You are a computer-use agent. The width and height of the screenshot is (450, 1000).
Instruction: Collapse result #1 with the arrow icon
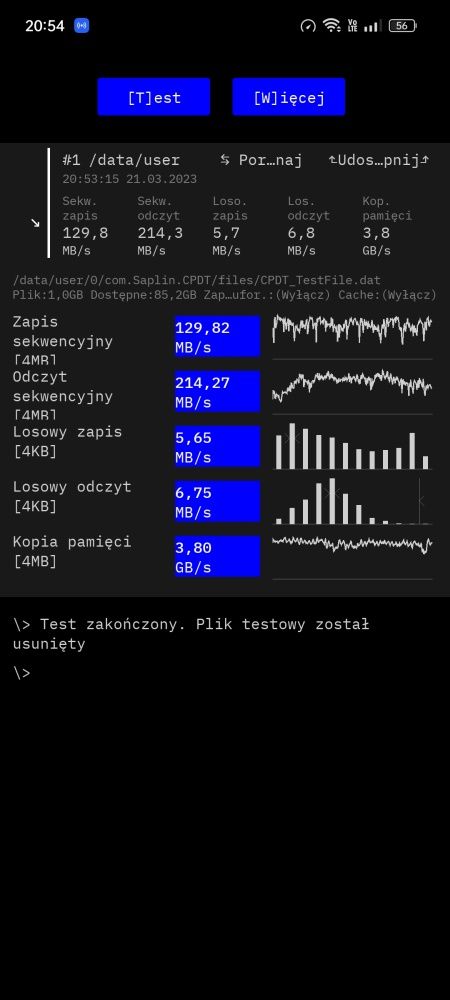tap(35, 223)
